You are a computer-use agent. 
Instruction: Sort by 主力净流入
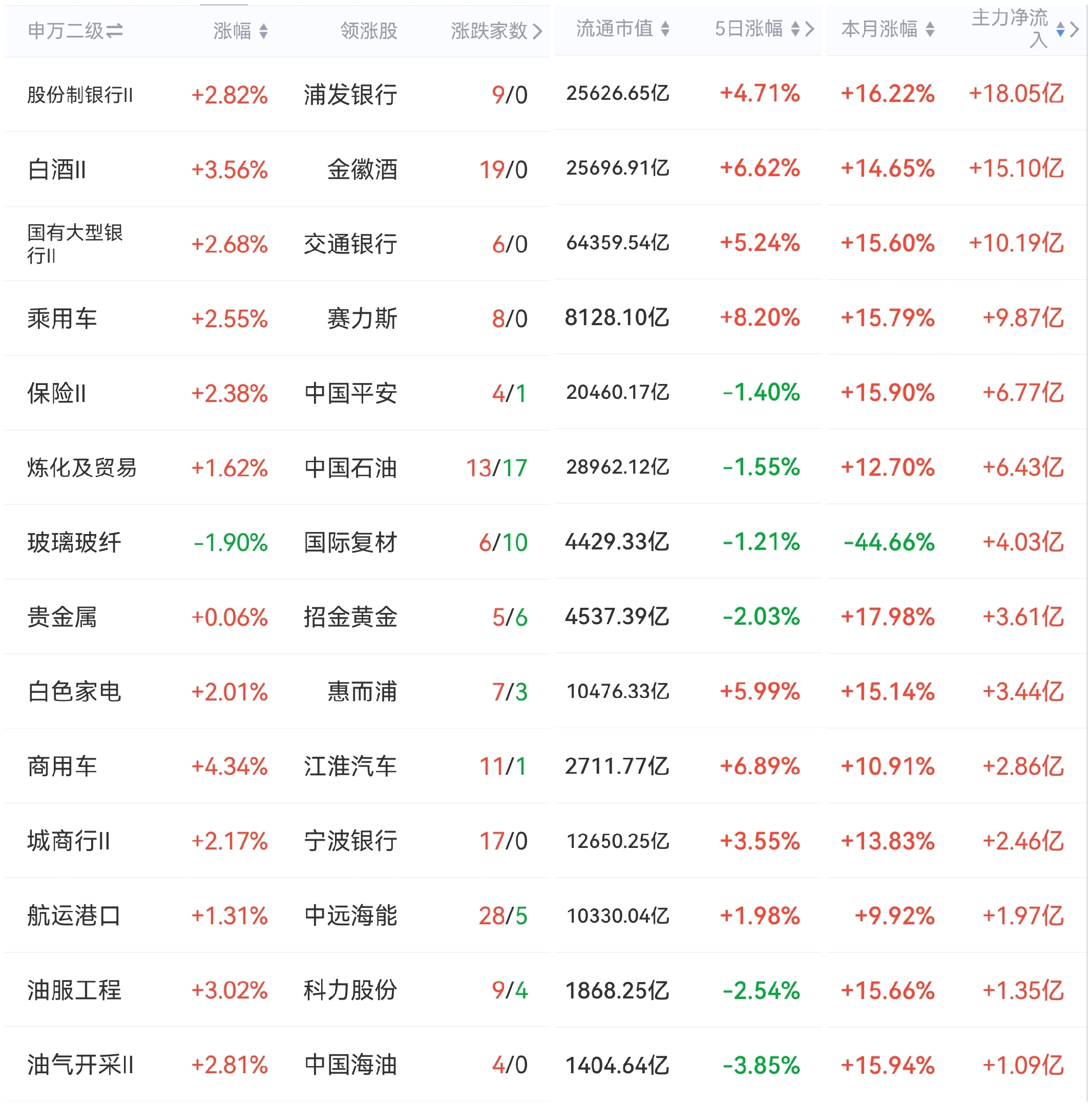click(x=1024, y=28)
